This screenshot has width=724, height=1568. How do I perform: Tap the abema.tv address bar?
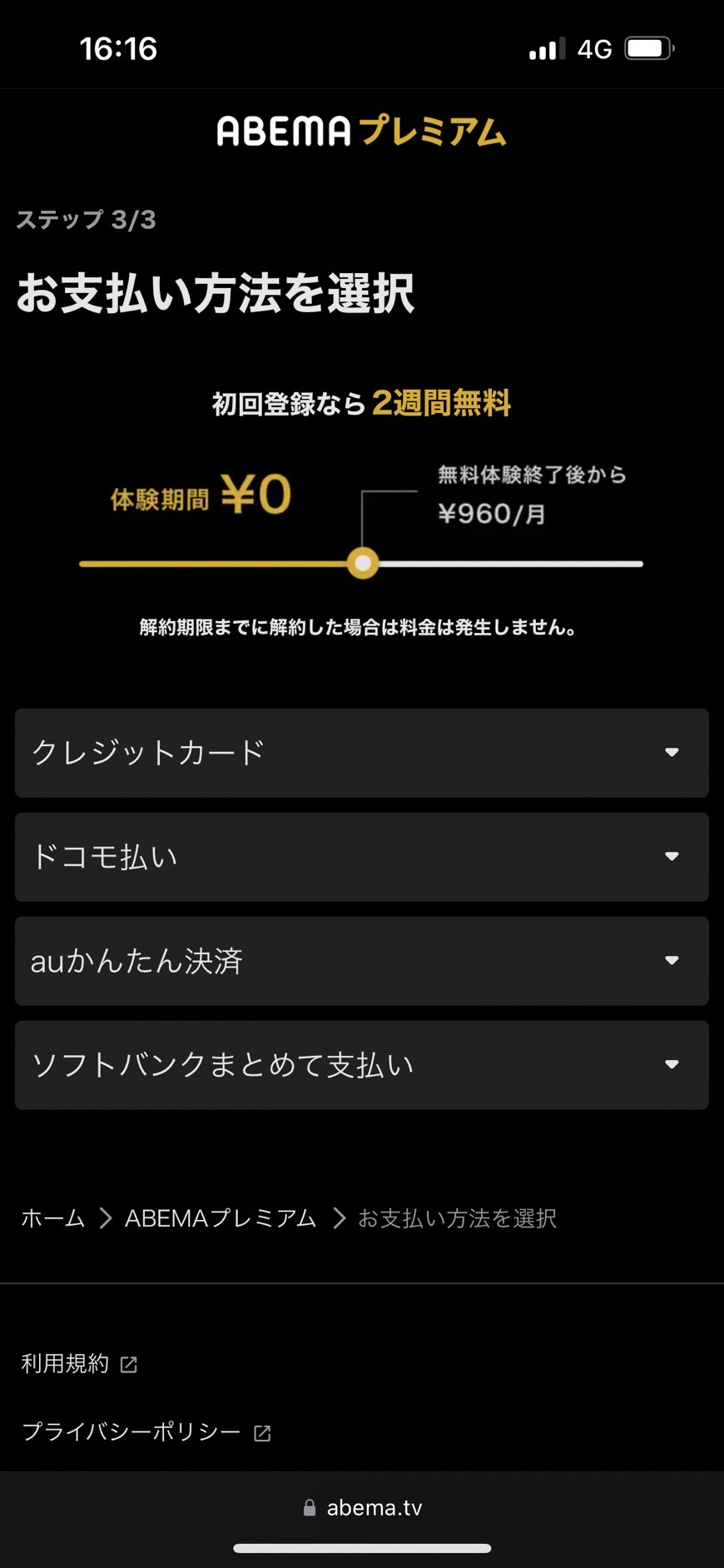[363, 1507]
